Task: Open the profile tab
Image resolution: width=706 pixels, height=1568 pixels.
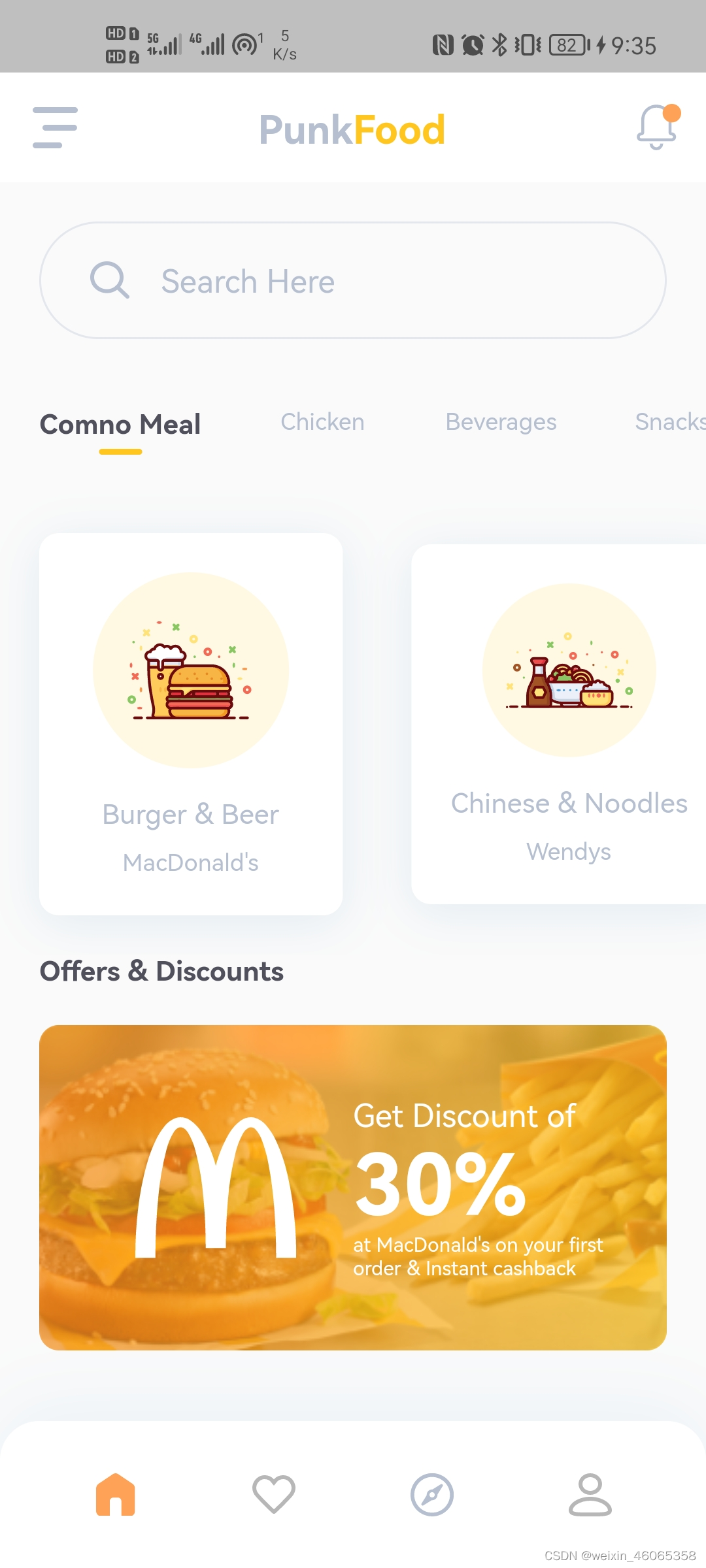Action: pyautogui.click(x=590, y=1494)
